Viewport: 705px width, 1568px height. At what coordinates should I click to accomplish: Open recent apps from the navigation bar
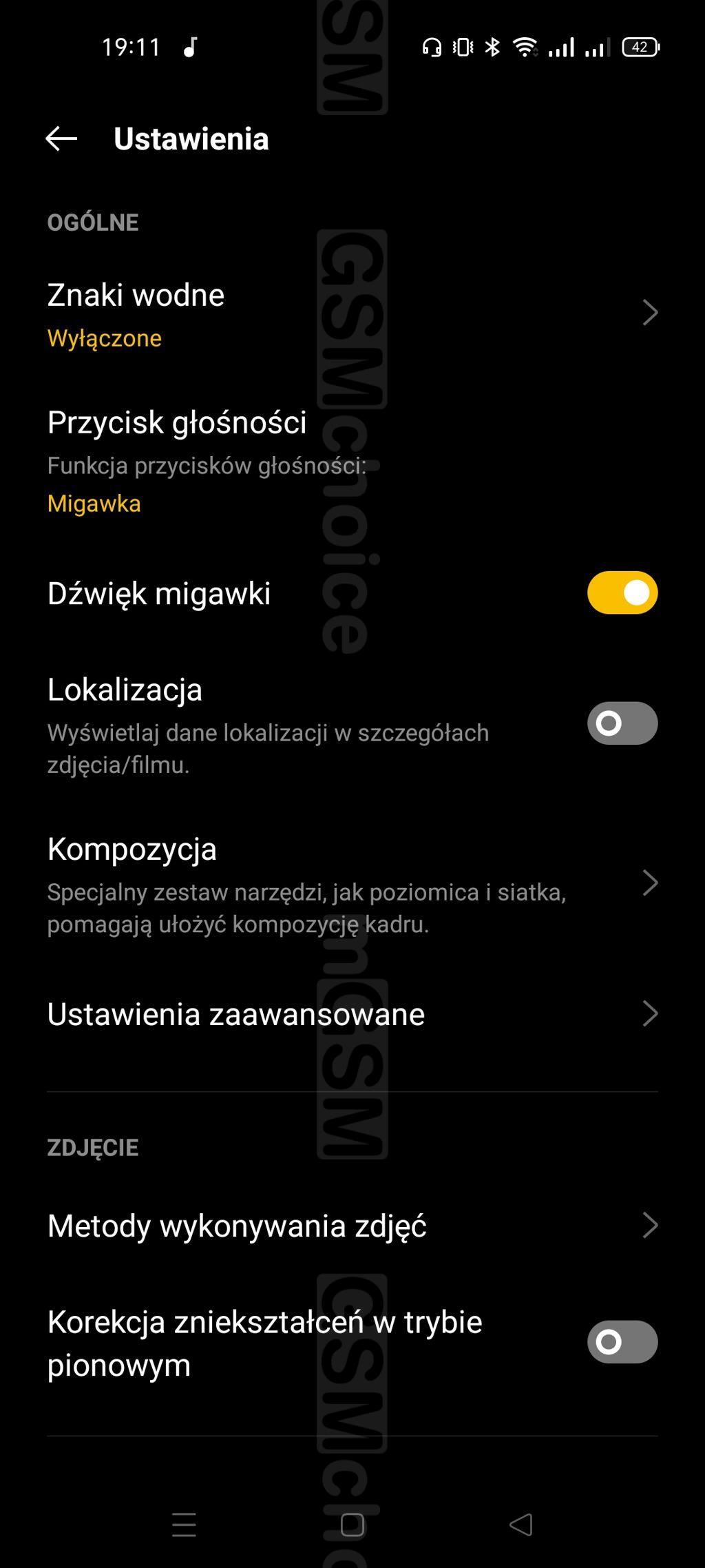tap(184, 1525)
